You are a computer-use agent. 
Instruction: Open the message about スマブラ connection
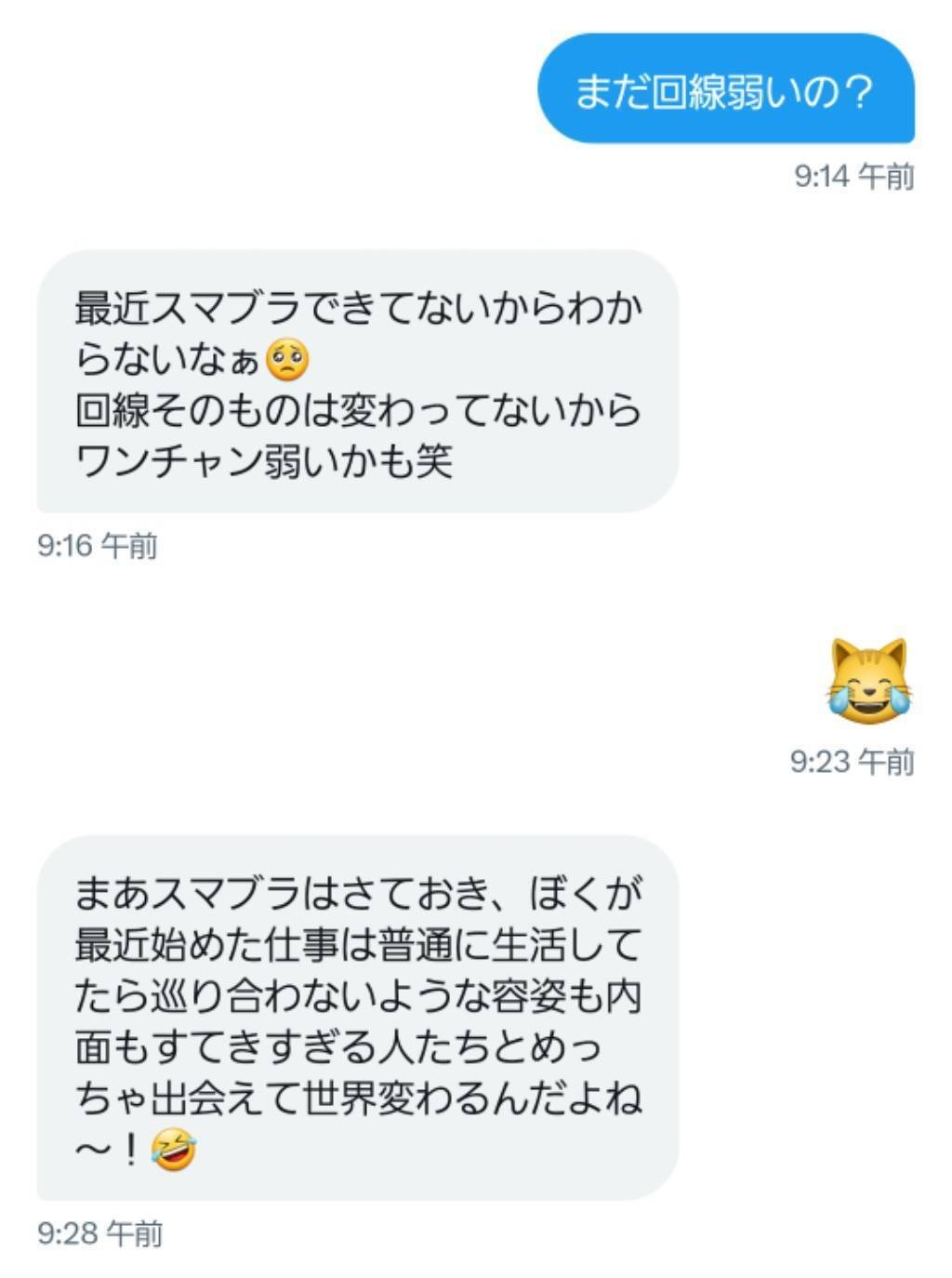click(363, 381)
